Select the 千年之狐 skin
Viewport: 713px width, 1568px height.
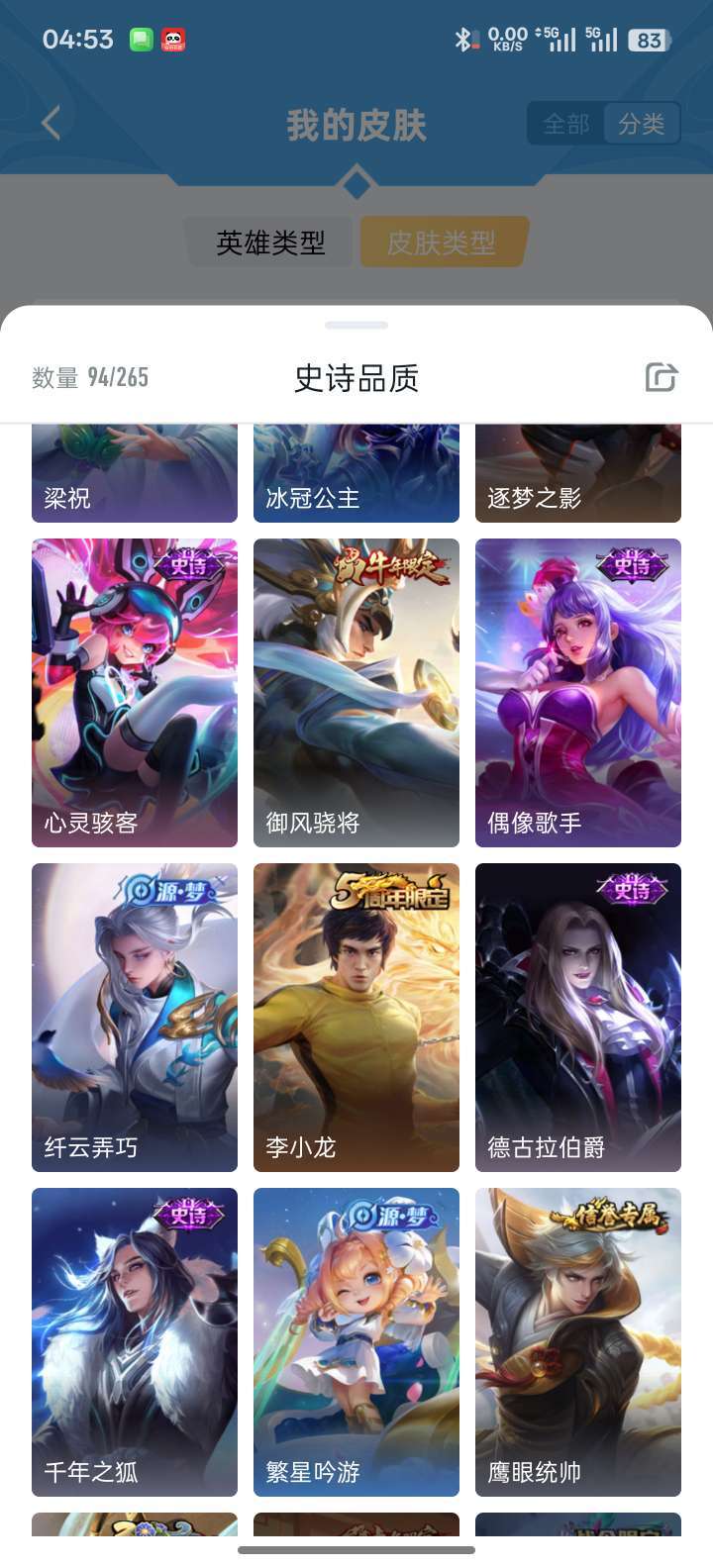[135, 1342]
